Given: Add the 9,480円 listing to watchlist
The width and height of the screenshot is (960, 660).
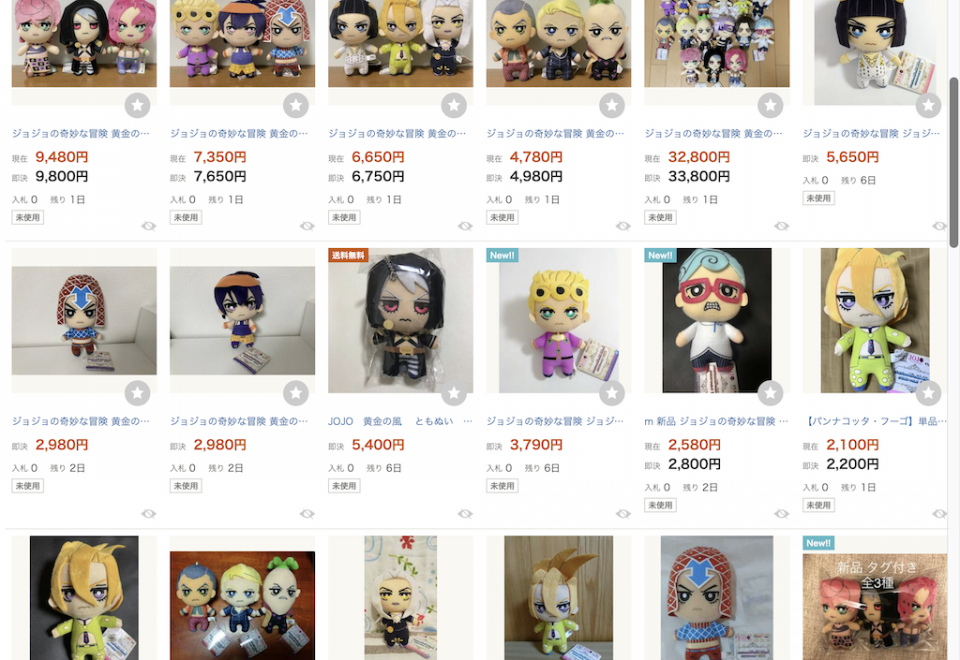Looking at the screenshot, I should point(138,105).
